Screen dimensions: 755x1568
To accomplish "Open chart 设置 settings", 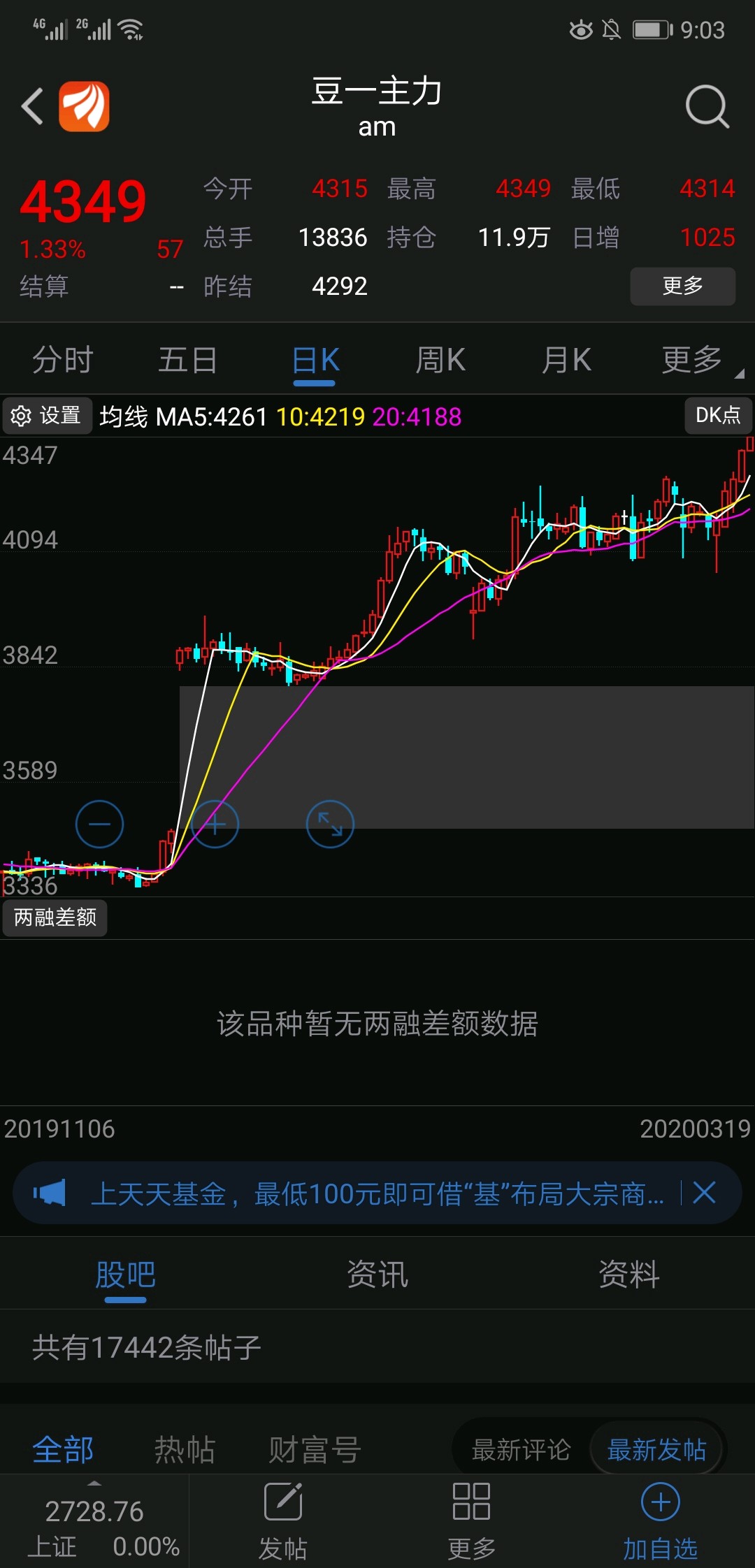I will 47,416.
